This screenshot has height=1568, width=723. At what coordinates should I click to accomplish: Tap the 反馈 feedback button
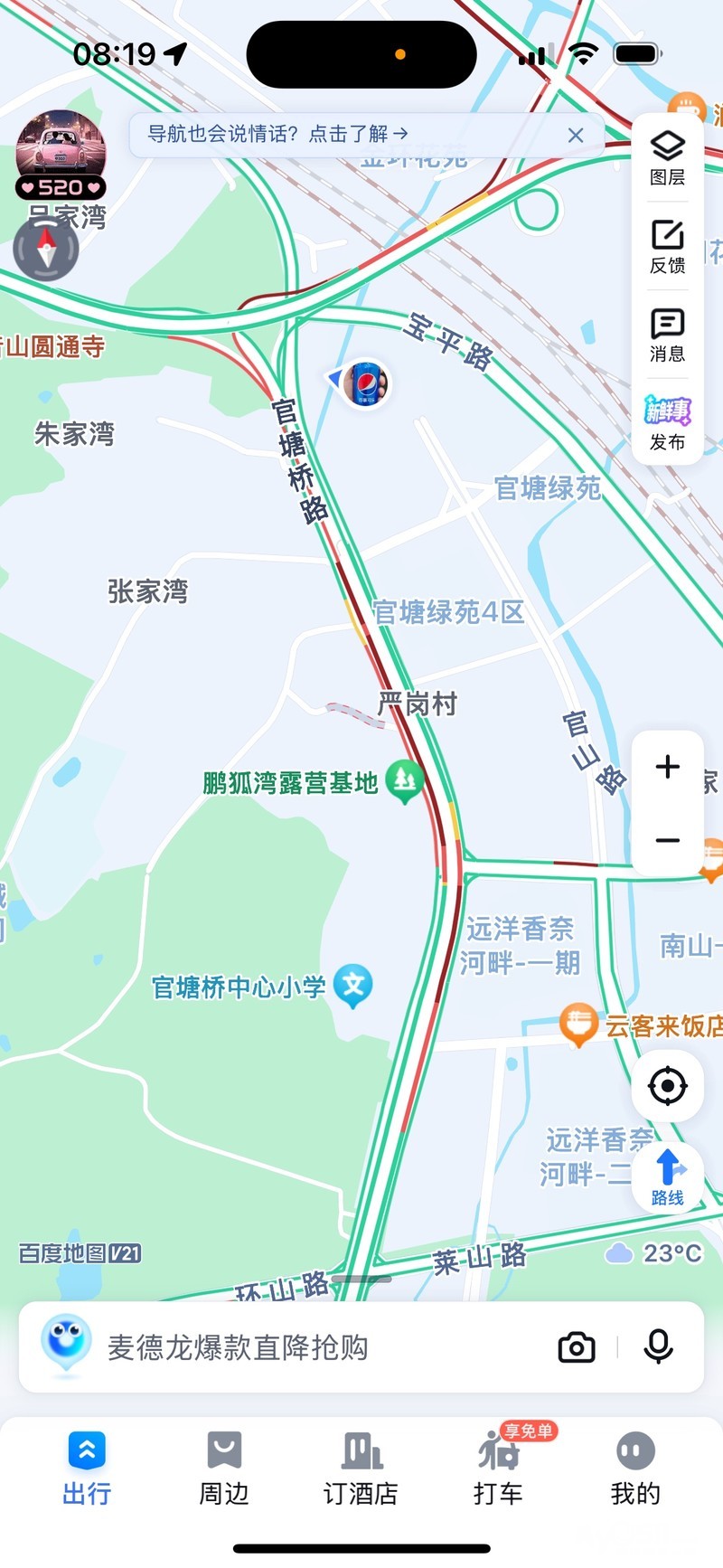tap(668, 246)
